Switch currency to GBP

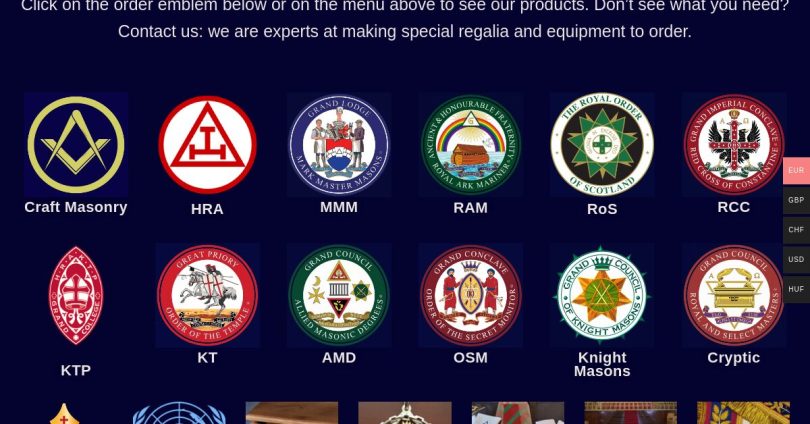tap(796, 200)
